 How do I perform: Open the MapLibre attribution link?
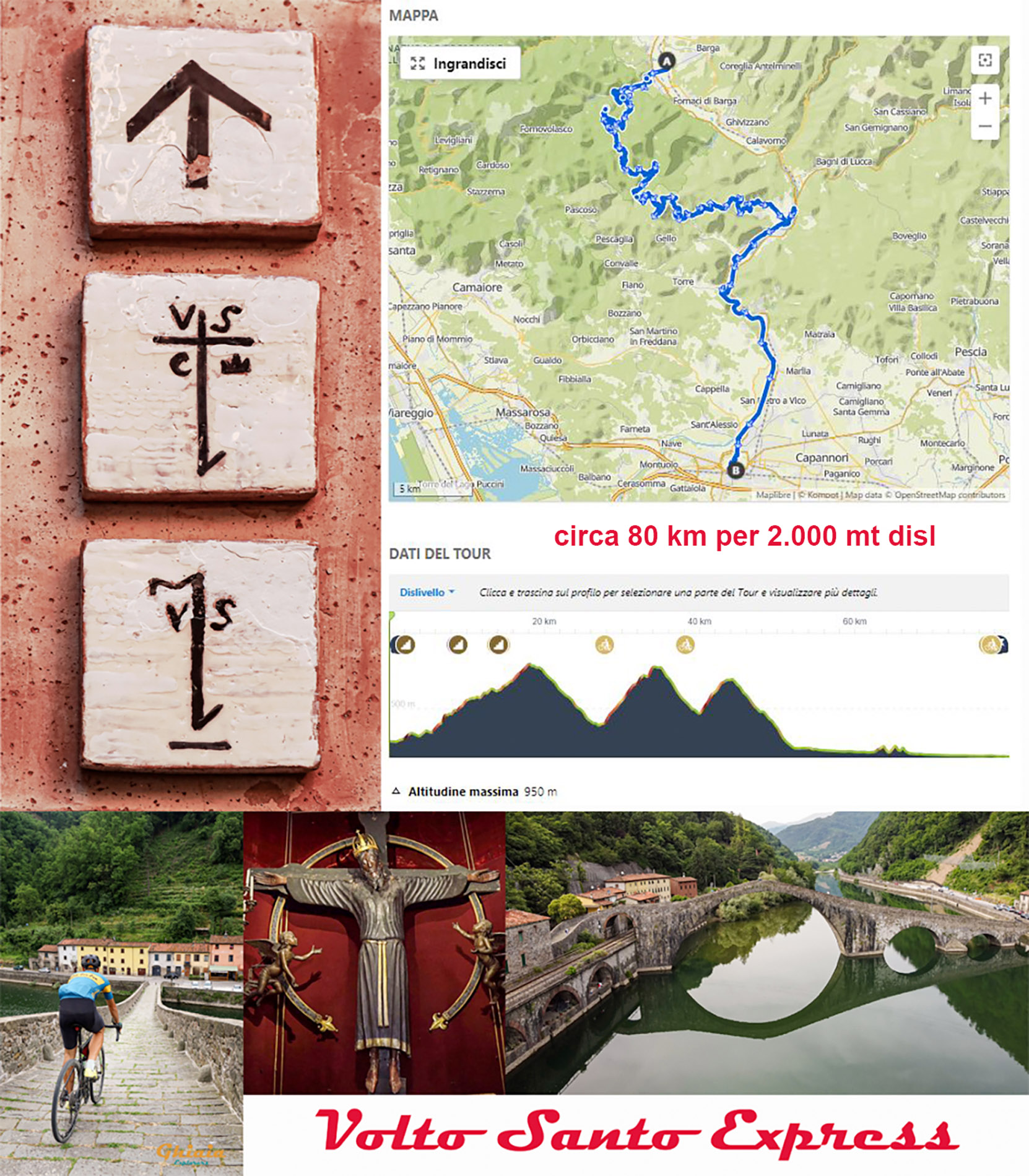(775, 495)
